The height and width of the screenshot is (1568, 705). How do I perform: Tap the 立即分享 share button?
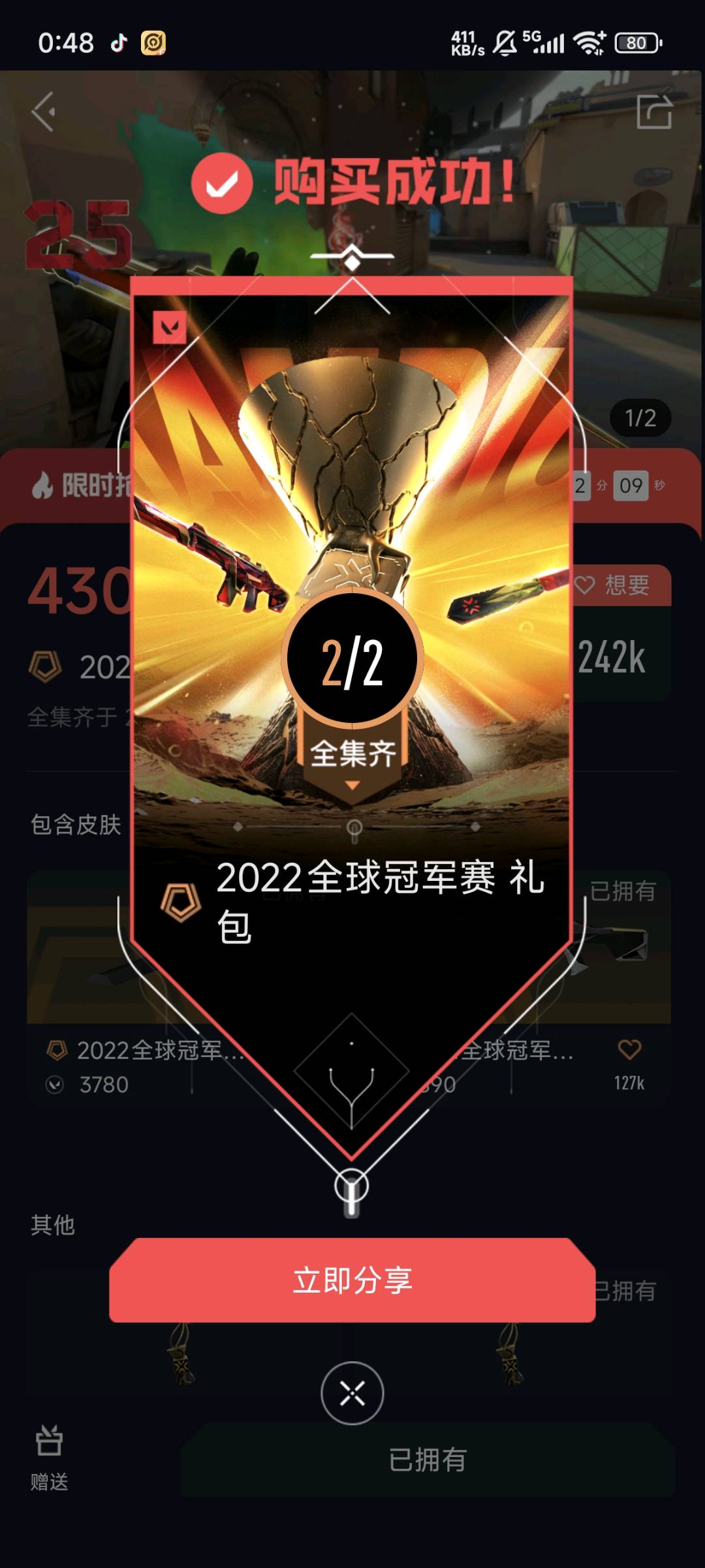(352, 1280)
